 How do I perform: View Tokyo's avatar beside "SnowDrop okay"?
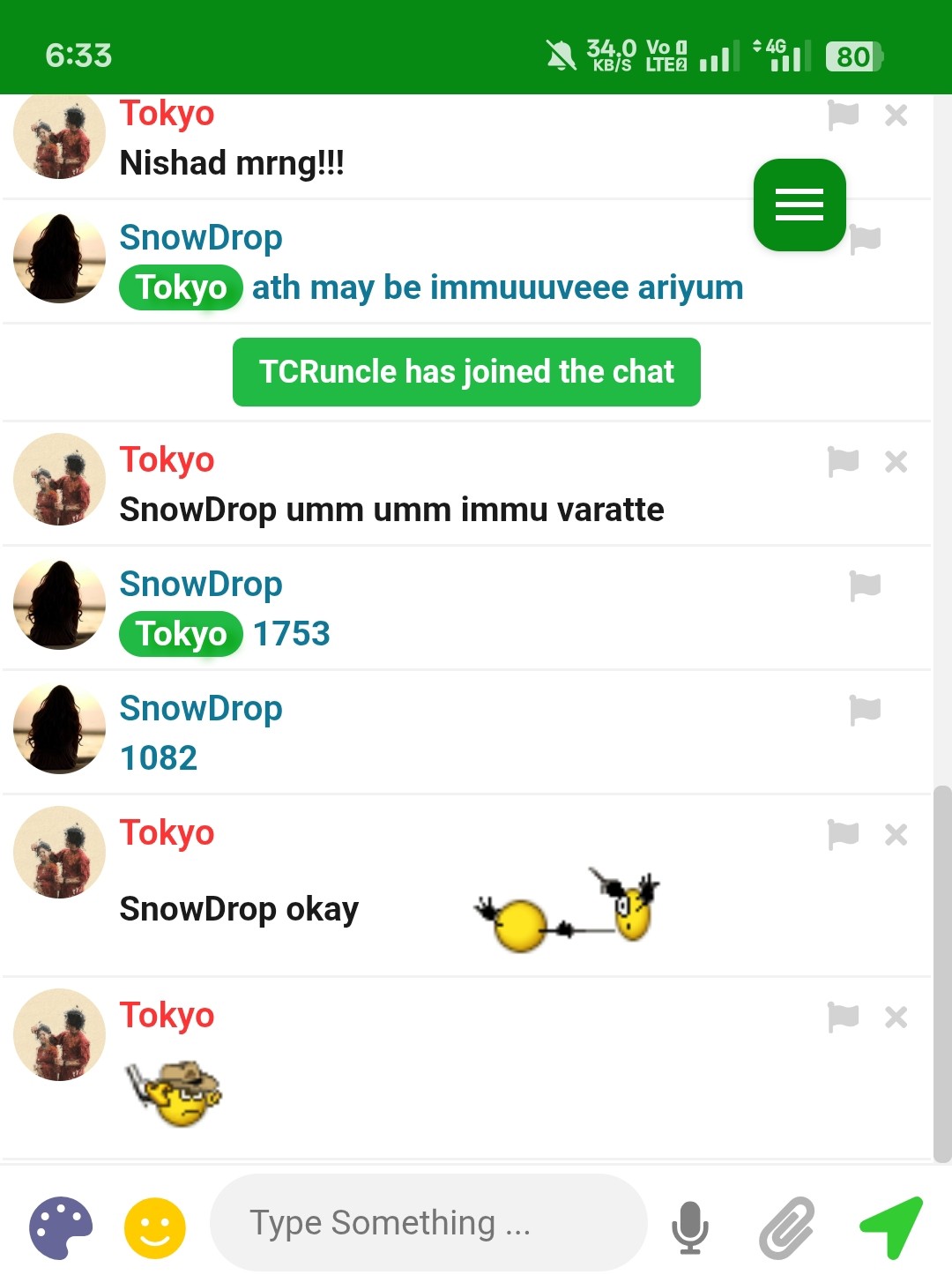click(x=59, y=853)
